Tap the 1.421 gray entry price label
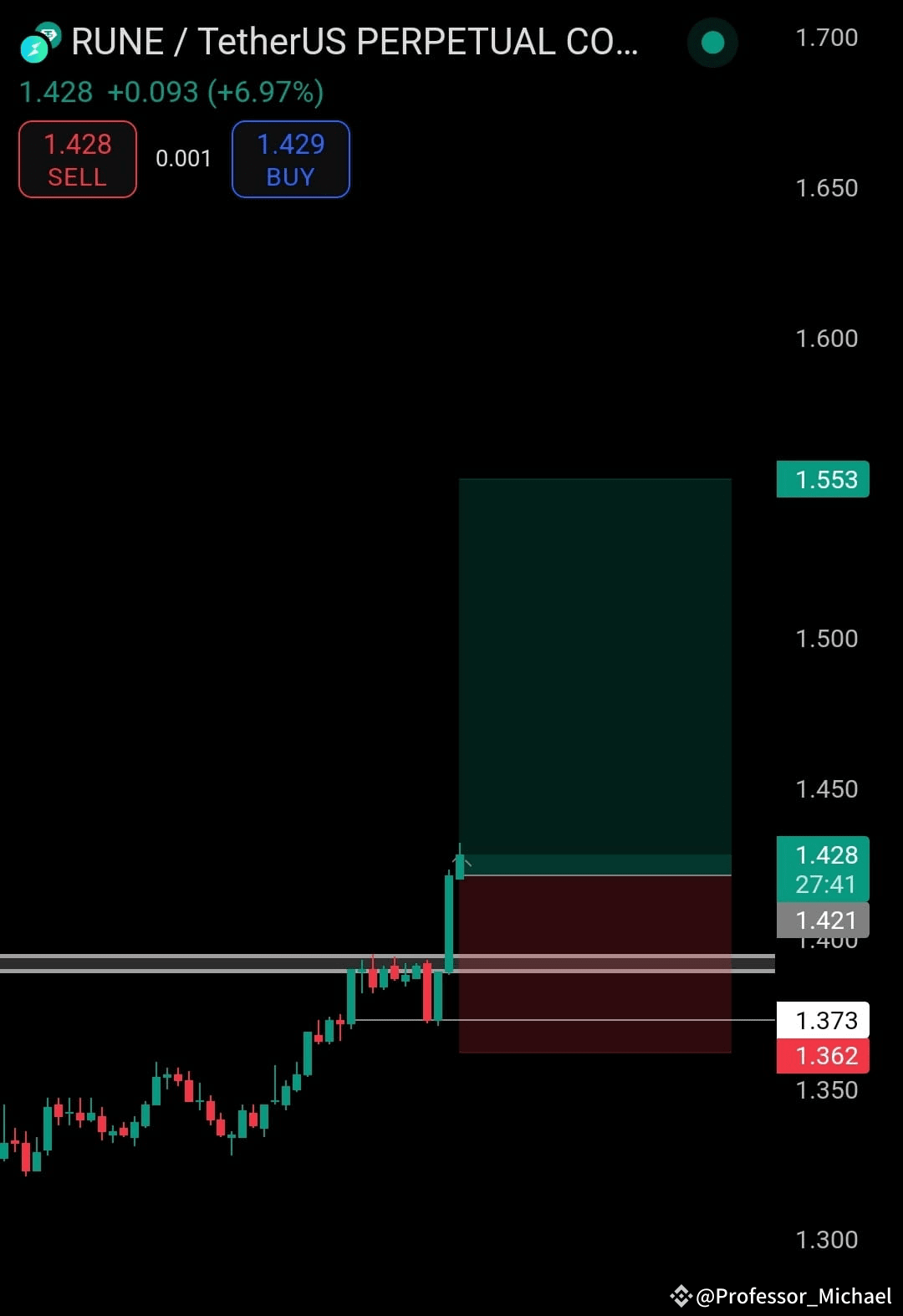Screen dimensions: 903x1316 [823, 920]
